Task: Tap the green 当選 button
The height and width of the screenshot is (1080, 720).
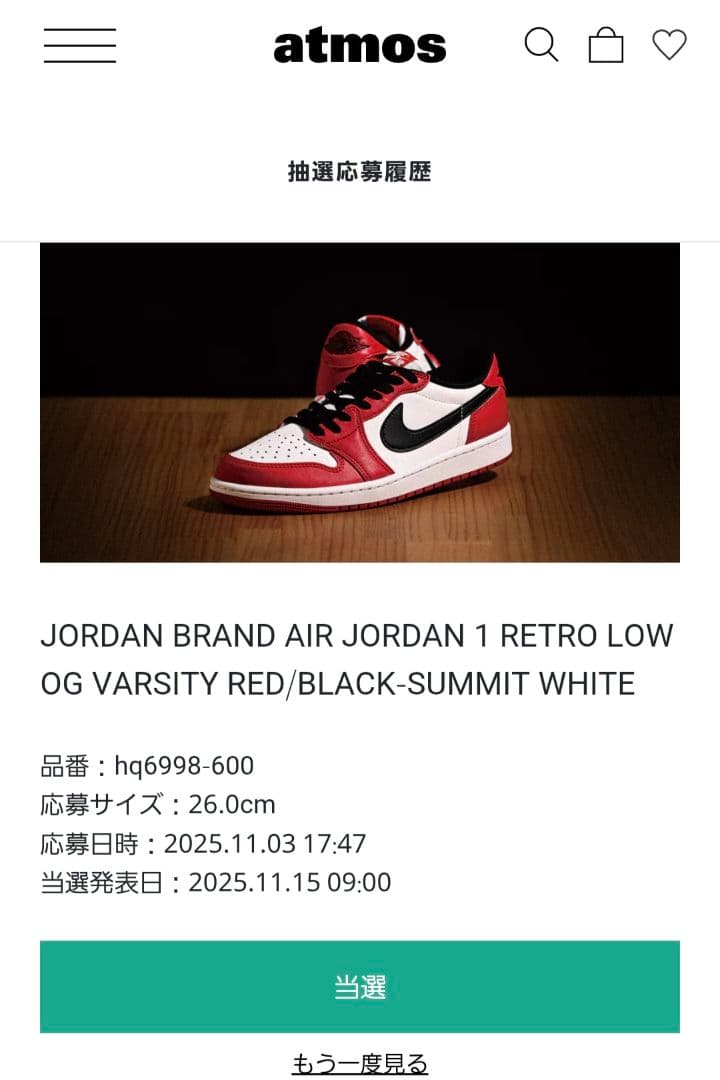Action: point(360,986)
